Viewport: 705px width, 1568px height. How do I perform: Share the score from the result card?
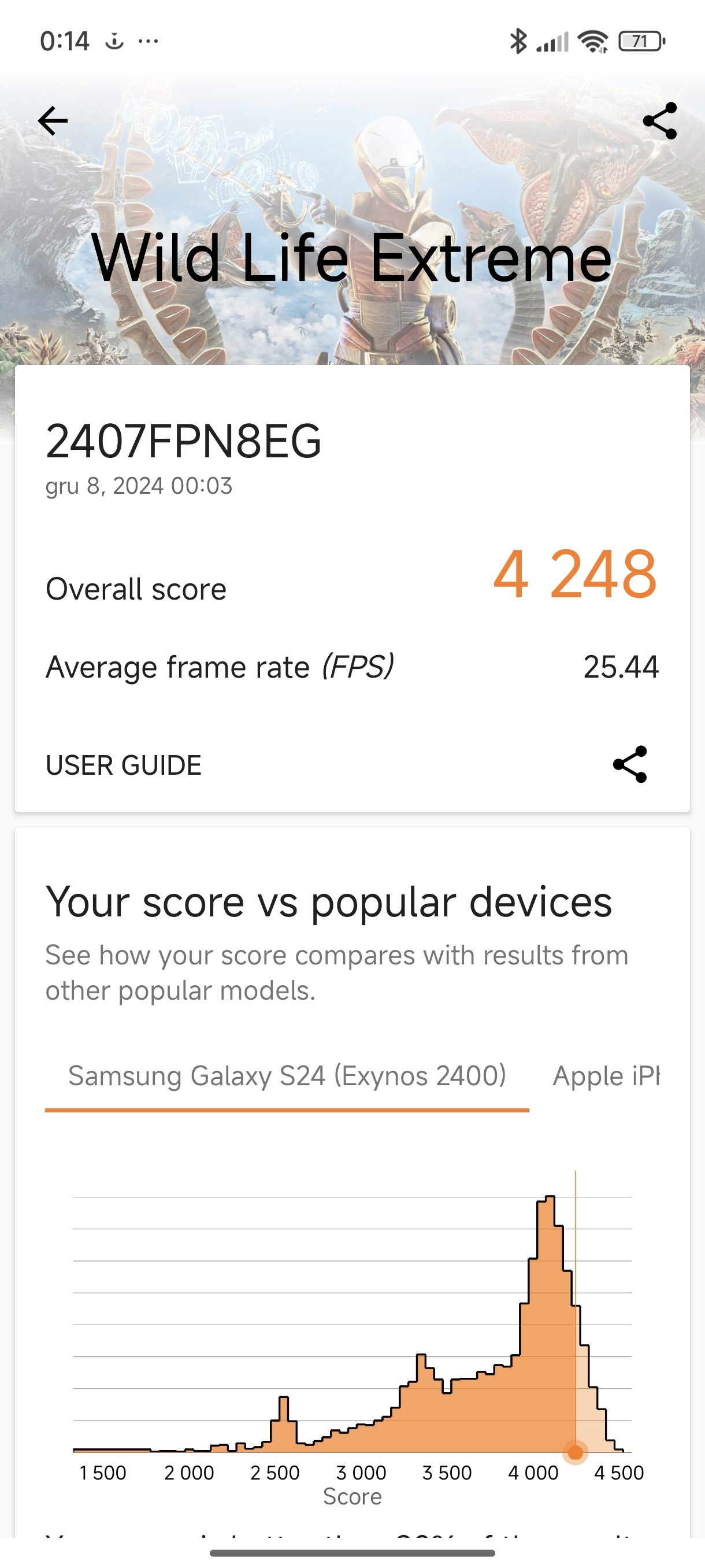[629, 764]
